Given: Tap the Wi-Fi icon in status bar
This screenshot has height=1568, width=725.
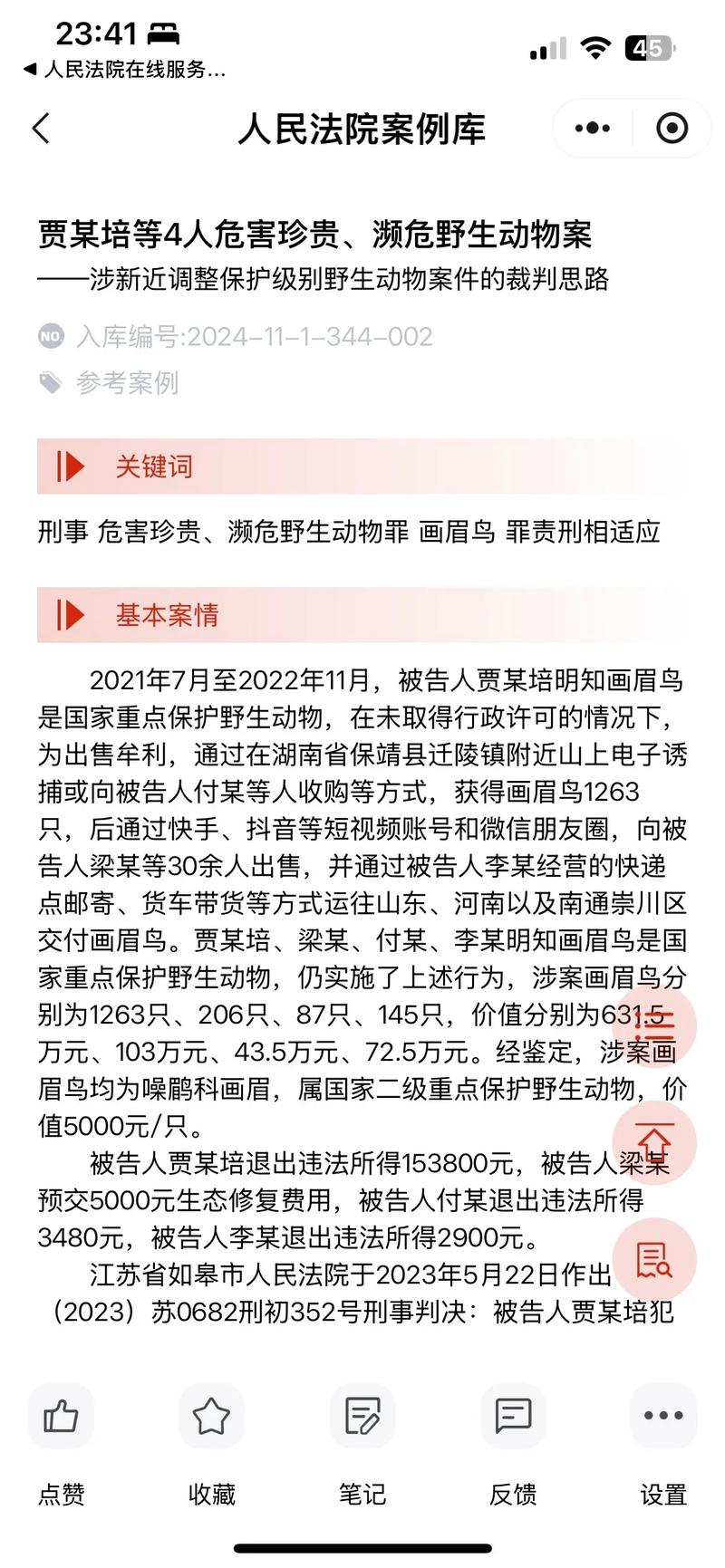Looking at the screenshot, I should point(595,47).
